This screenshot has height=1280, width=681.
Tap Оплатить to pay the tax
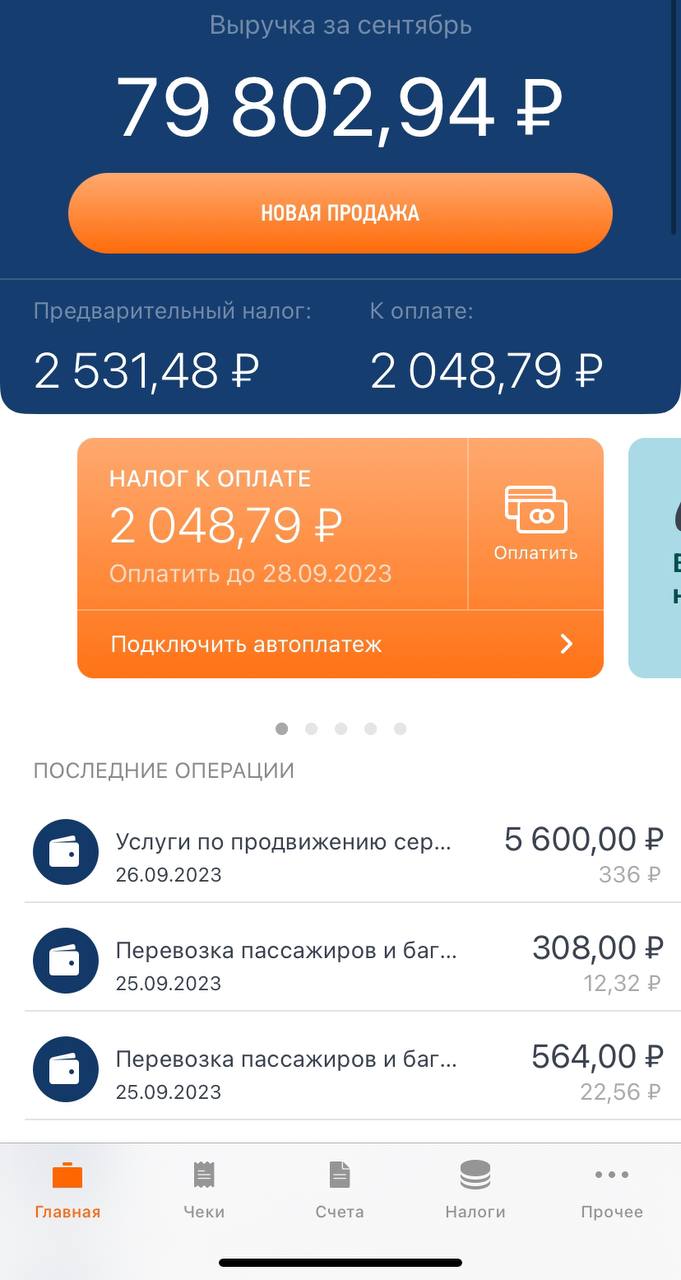pos(535,523)
